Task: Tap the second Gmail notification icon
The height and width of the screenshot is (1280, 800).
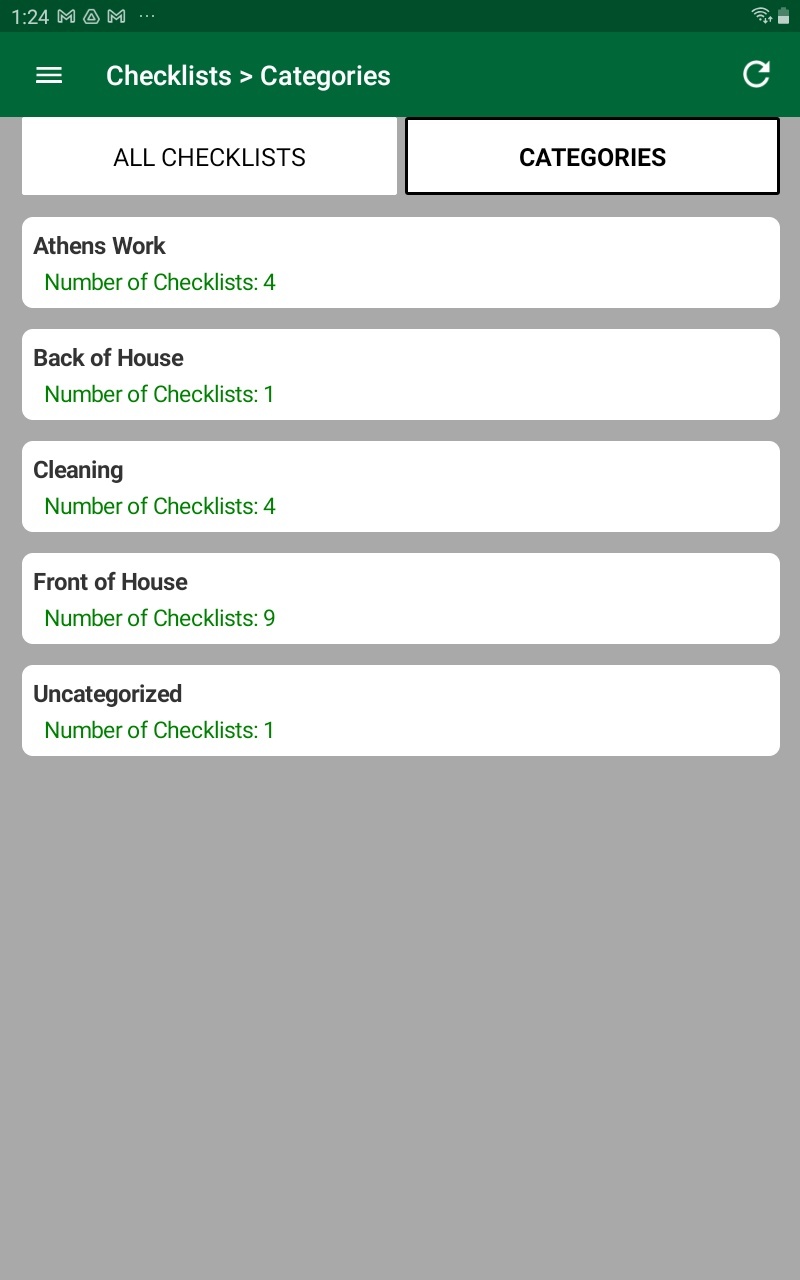Action: click(117, 16)
